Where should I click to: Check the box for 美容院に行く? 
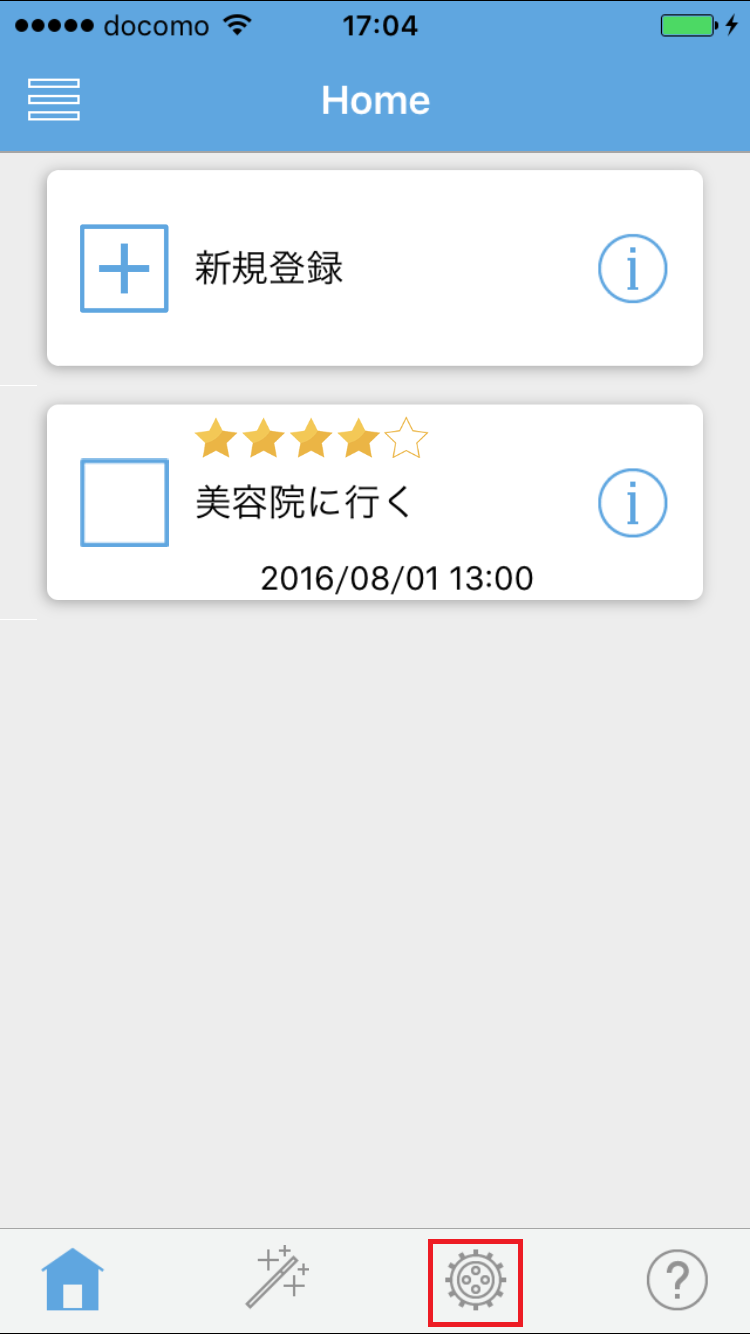point(124,503)
